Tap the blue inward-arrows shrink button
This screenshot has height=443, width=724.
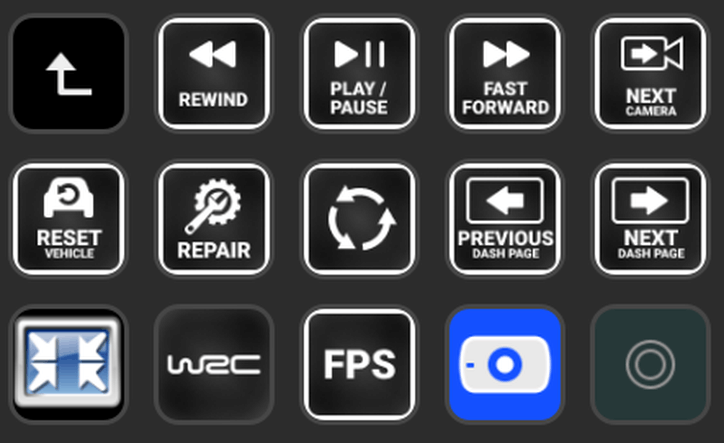(68, 364)
